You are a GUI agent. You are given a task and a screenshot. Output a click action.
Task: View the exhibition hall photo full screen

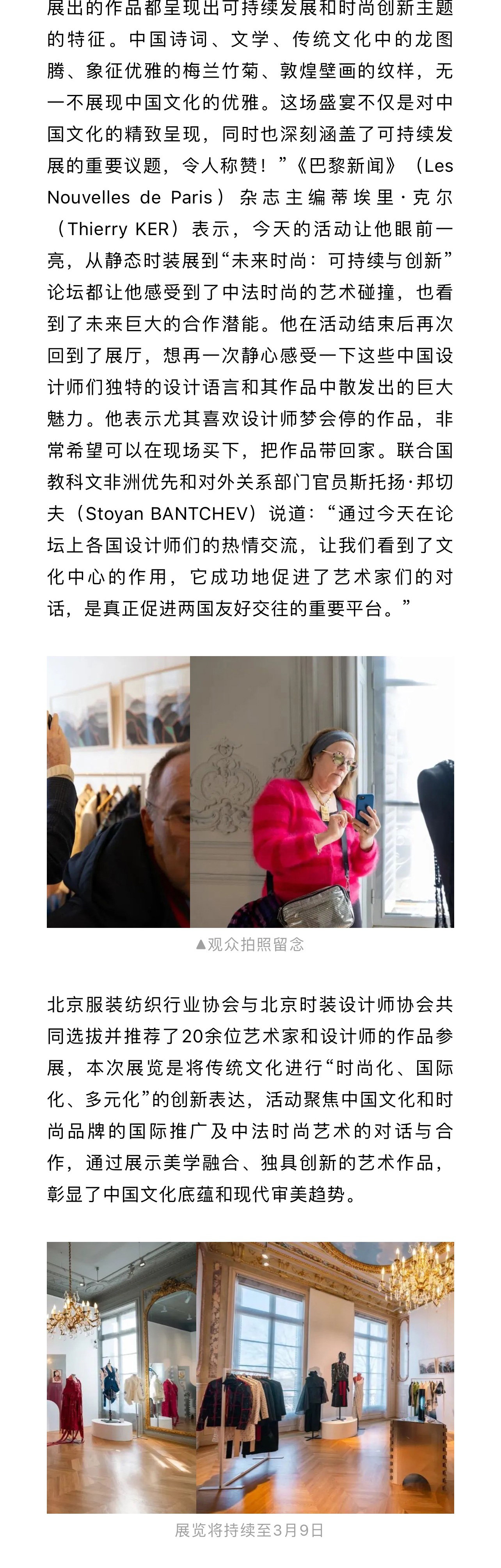[x=250, y=1377]
